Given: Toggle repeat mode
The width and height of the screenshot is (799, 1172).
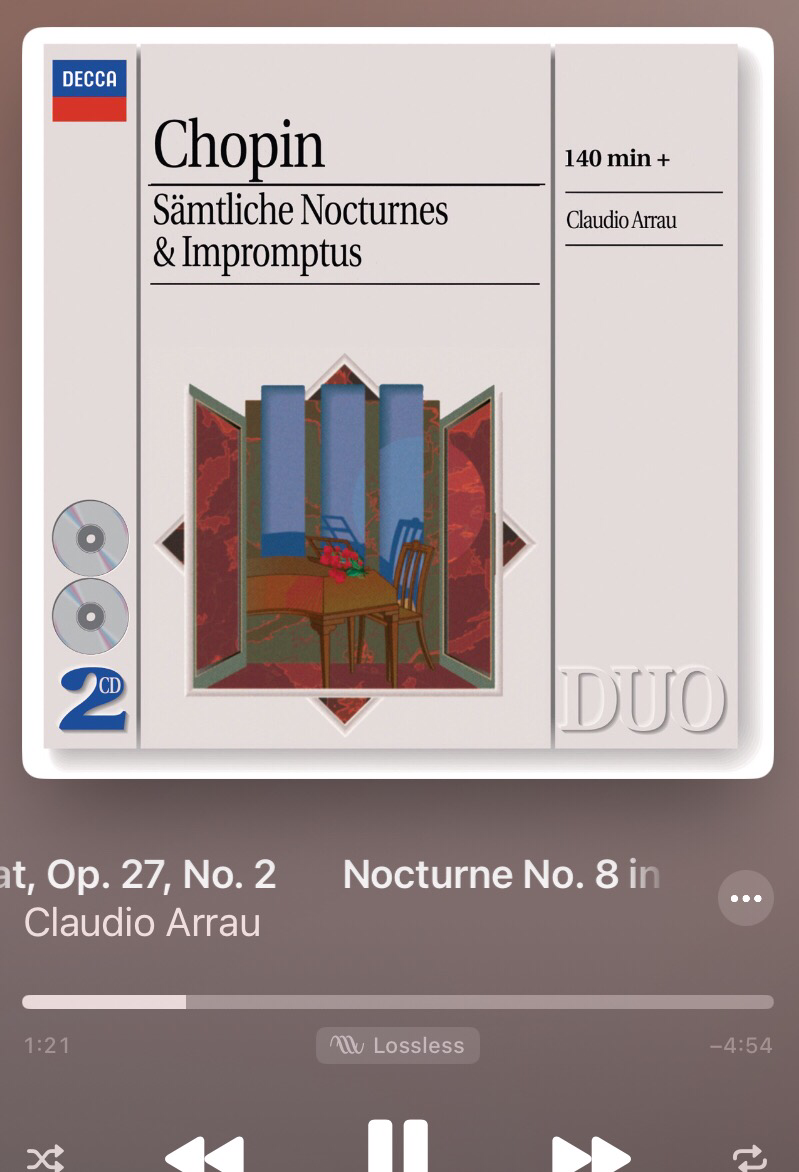Looking at the screenshot, I should [x=749, y=1158].
